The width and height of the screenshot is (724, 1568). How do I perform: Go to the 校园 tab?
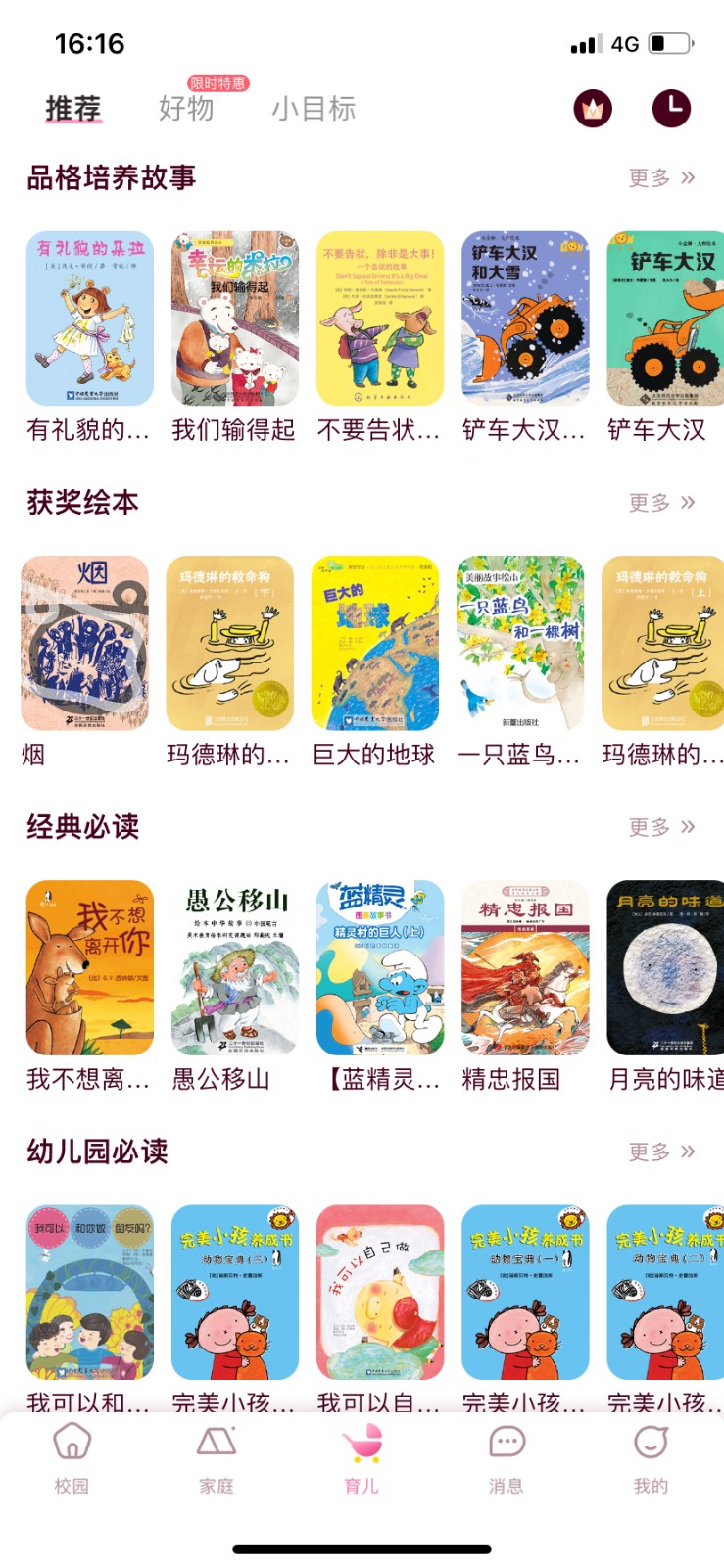tap(72, 1458)
